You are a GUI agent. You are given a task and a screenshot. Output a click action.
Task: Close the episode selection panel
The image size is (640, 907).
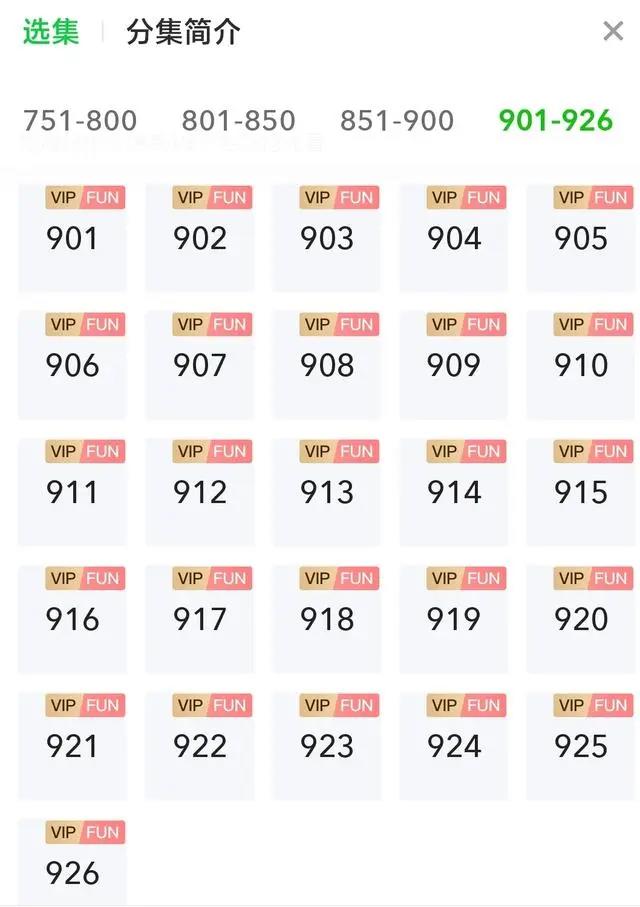point(613,32)
